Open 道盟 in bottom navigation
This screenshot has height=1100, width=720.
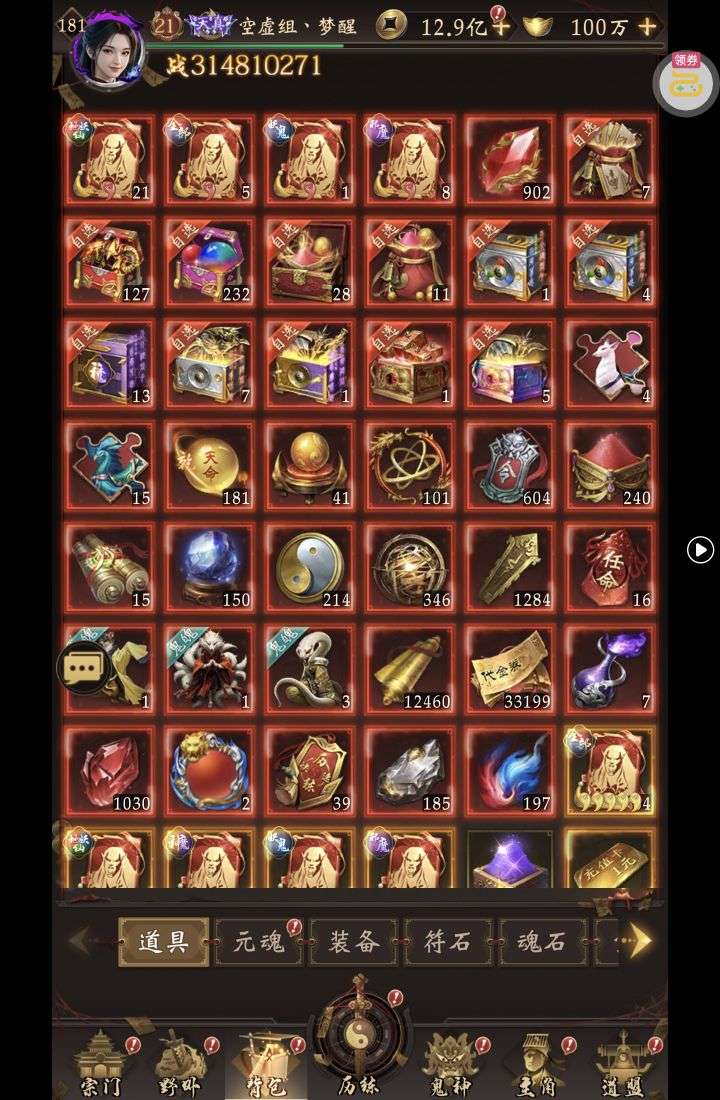pos(624,1067)
